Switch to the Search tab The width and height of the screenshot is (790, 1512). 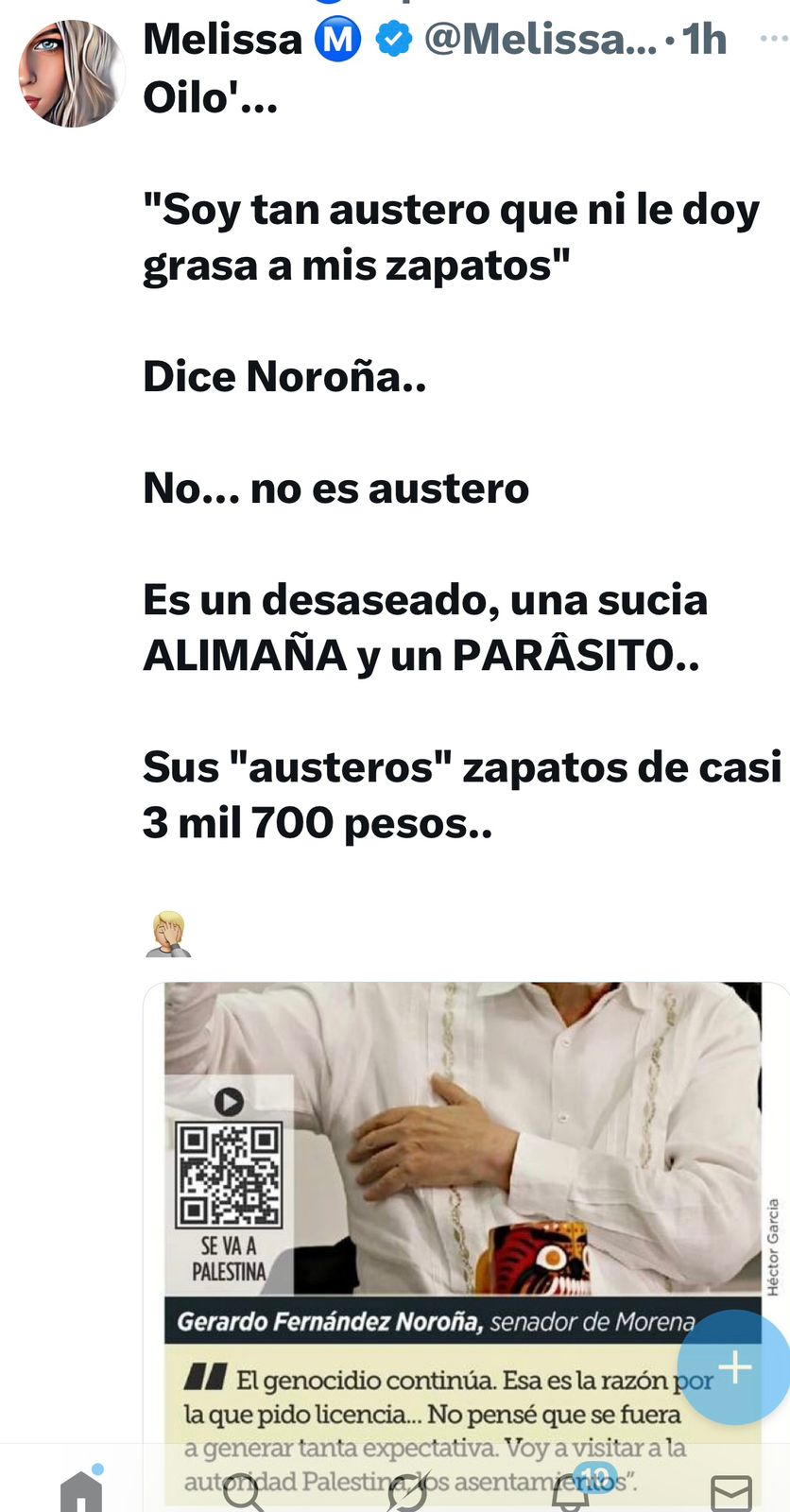click(244, 1491)
